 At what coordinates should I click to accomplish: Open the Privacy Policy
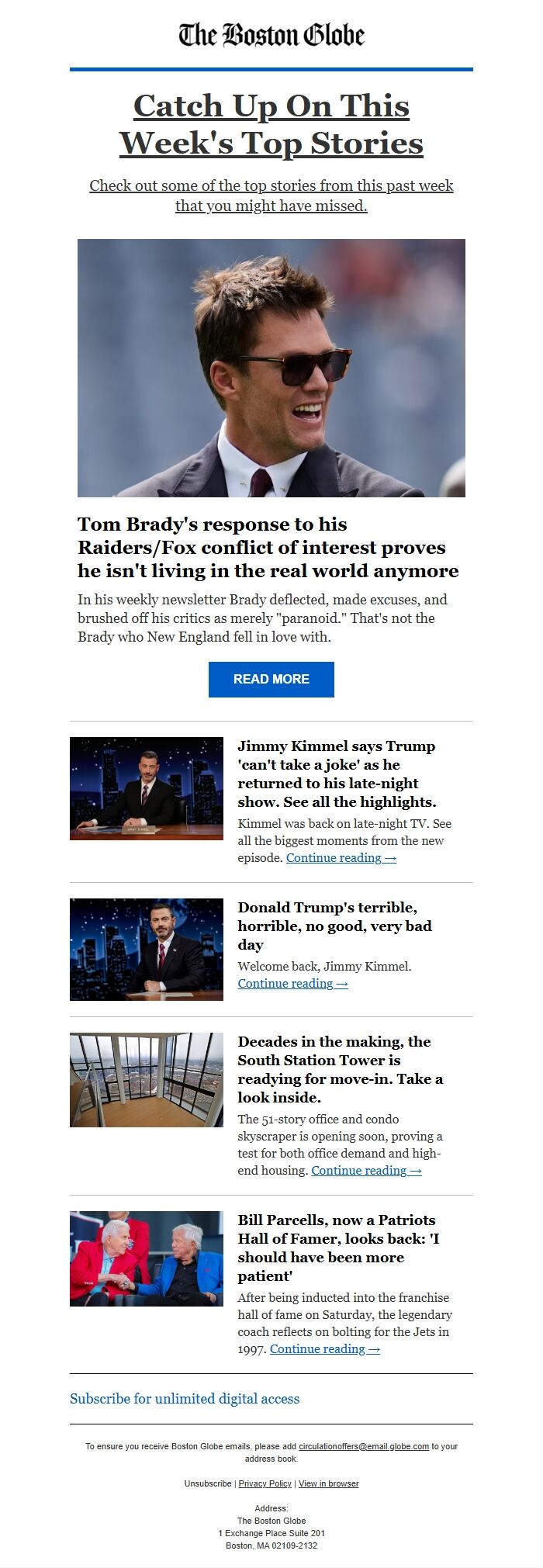pyautogui.click(x=265, y=1483)
